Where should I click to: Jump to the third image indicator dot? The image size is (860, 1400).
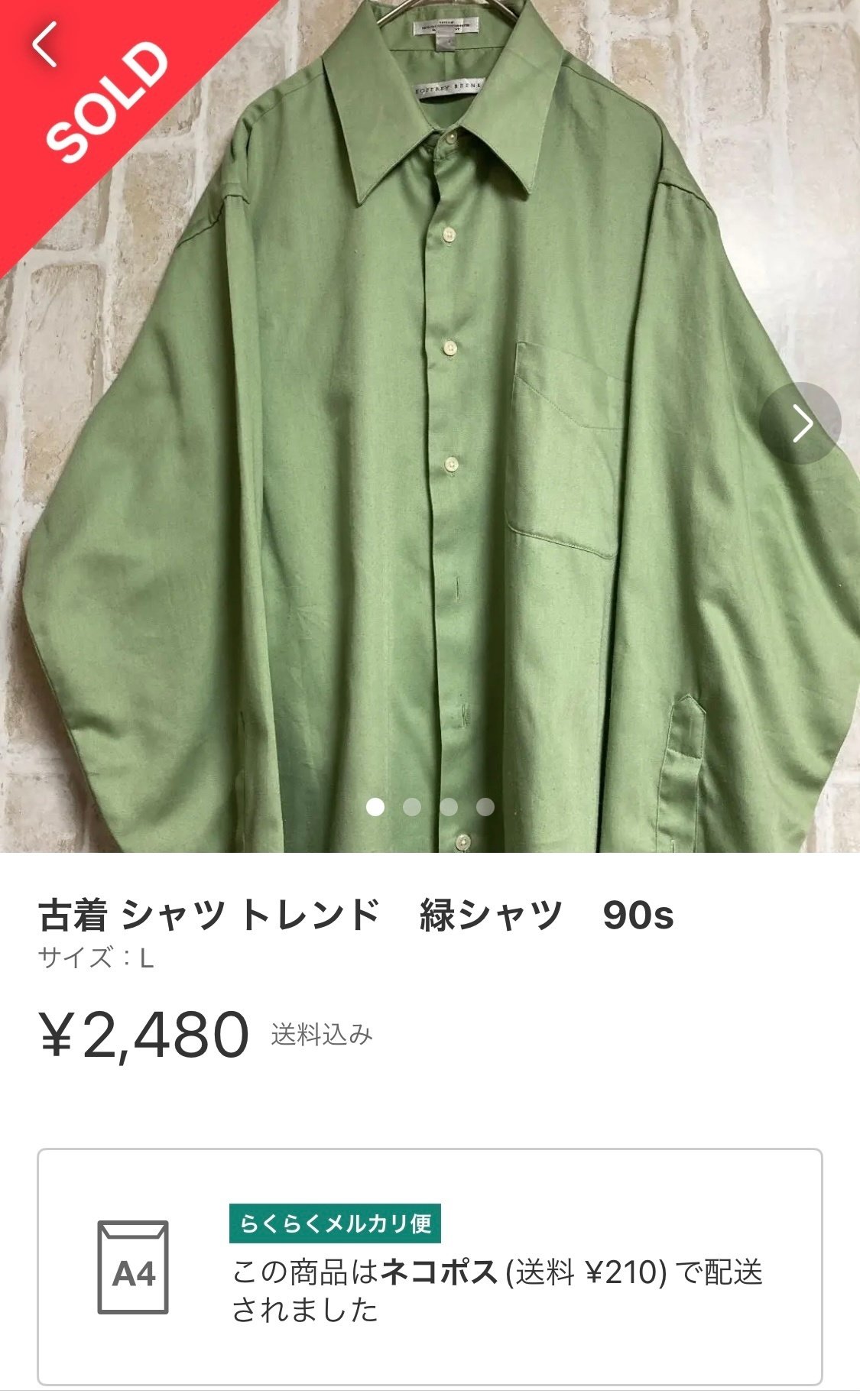click(x=449, y=807)
